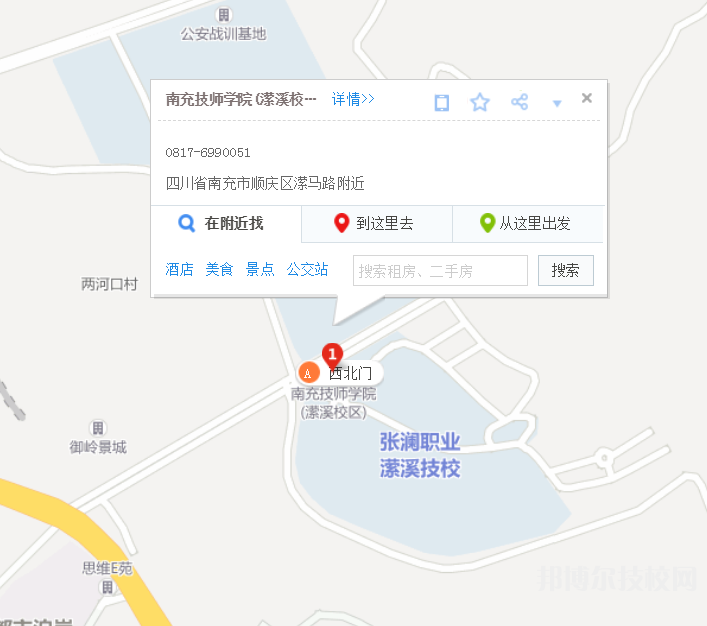
Task: Share this location
Action: coord(519,102)
